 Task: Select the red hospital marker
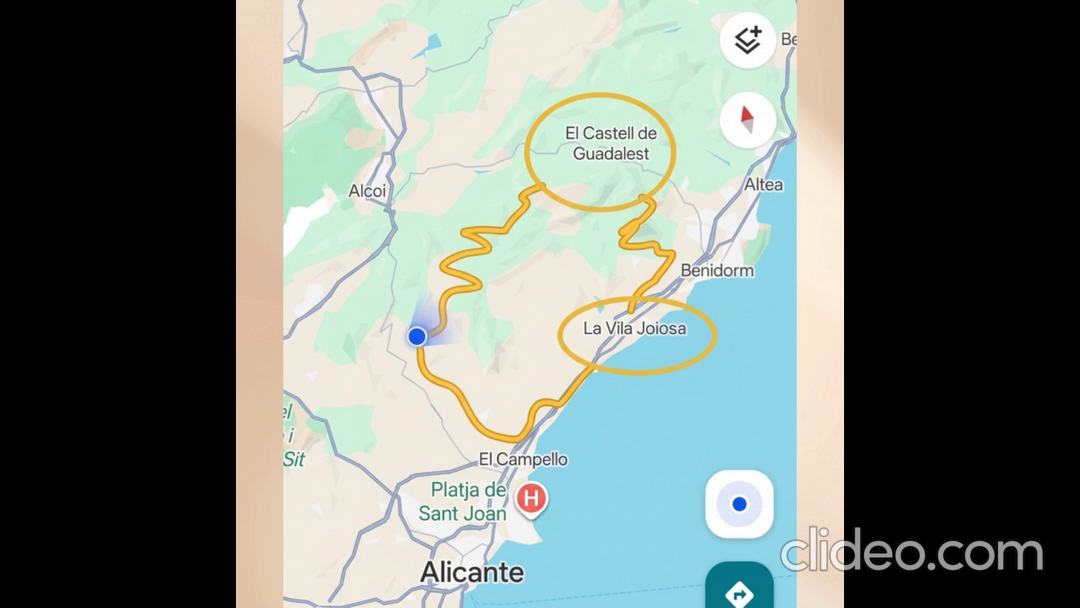click(x=531, y=500)
